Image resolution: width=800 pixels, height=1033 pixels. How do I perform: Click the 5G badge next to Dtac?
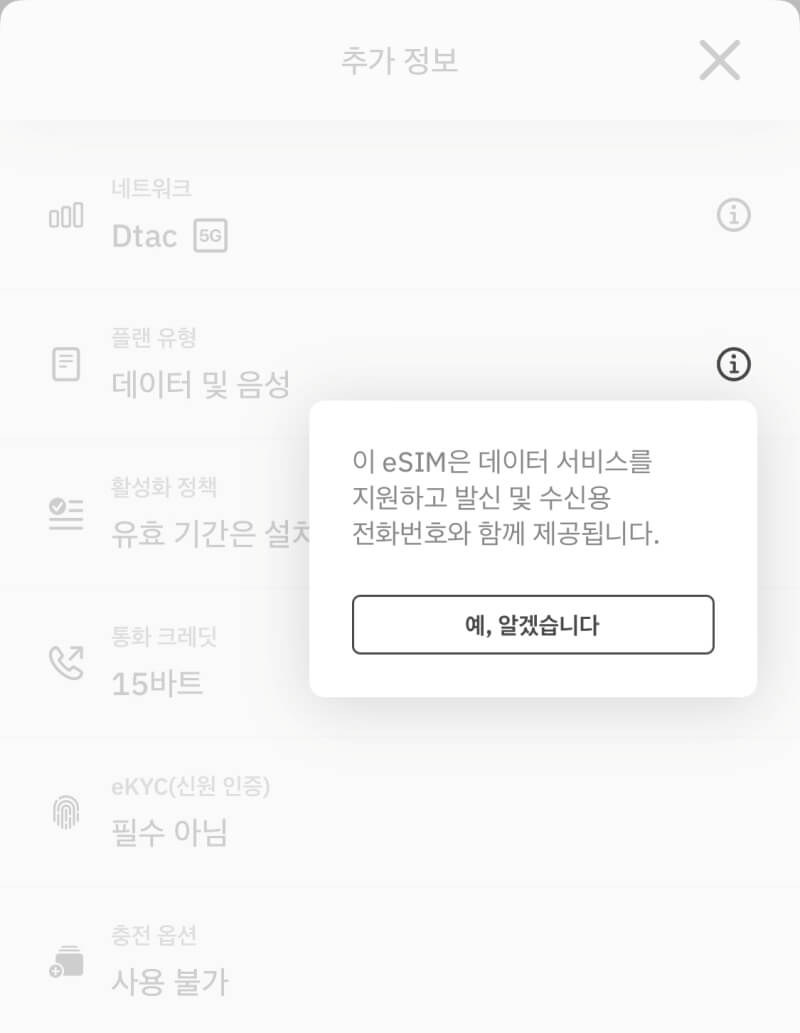click(x=211, y=236)
